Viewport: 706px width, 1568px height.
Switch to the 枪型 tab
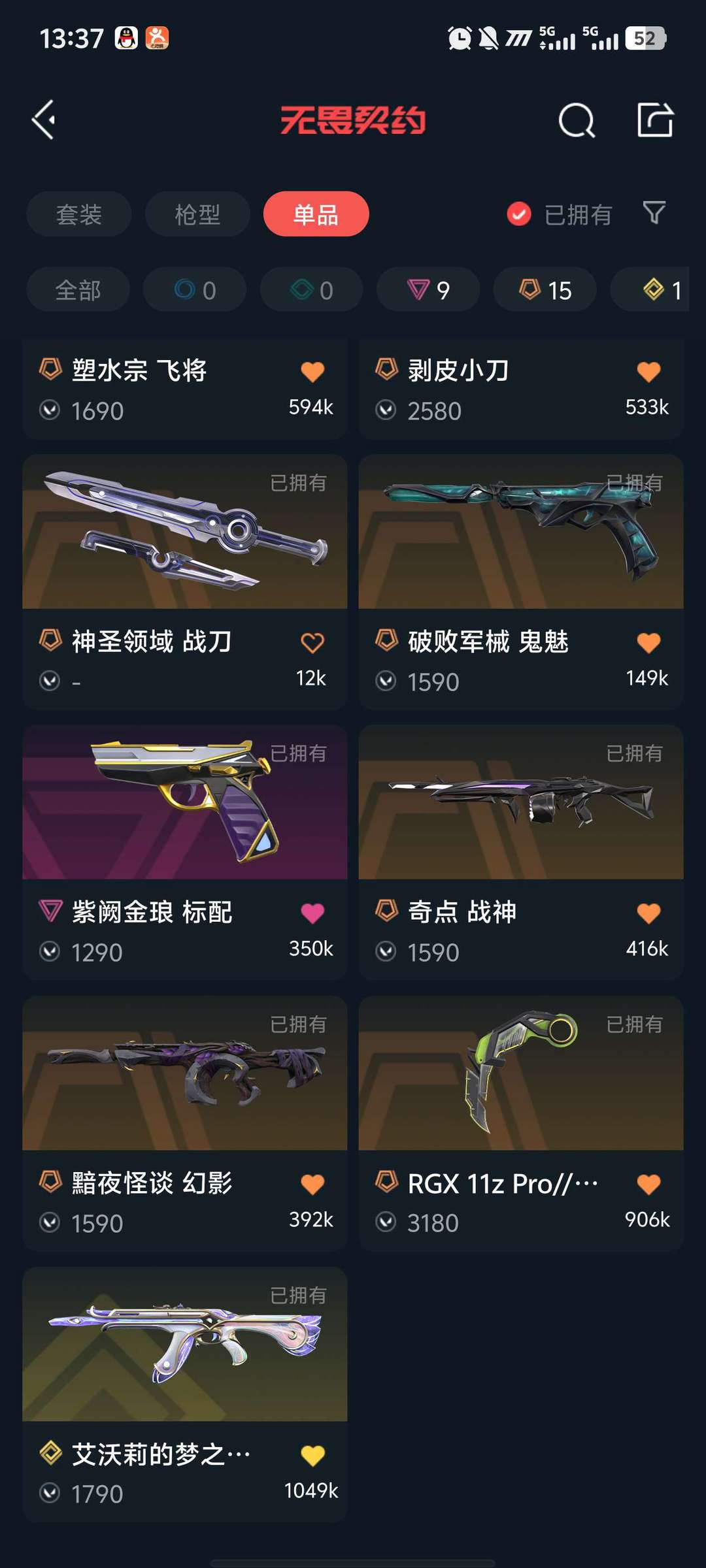(x=197, y=214)
